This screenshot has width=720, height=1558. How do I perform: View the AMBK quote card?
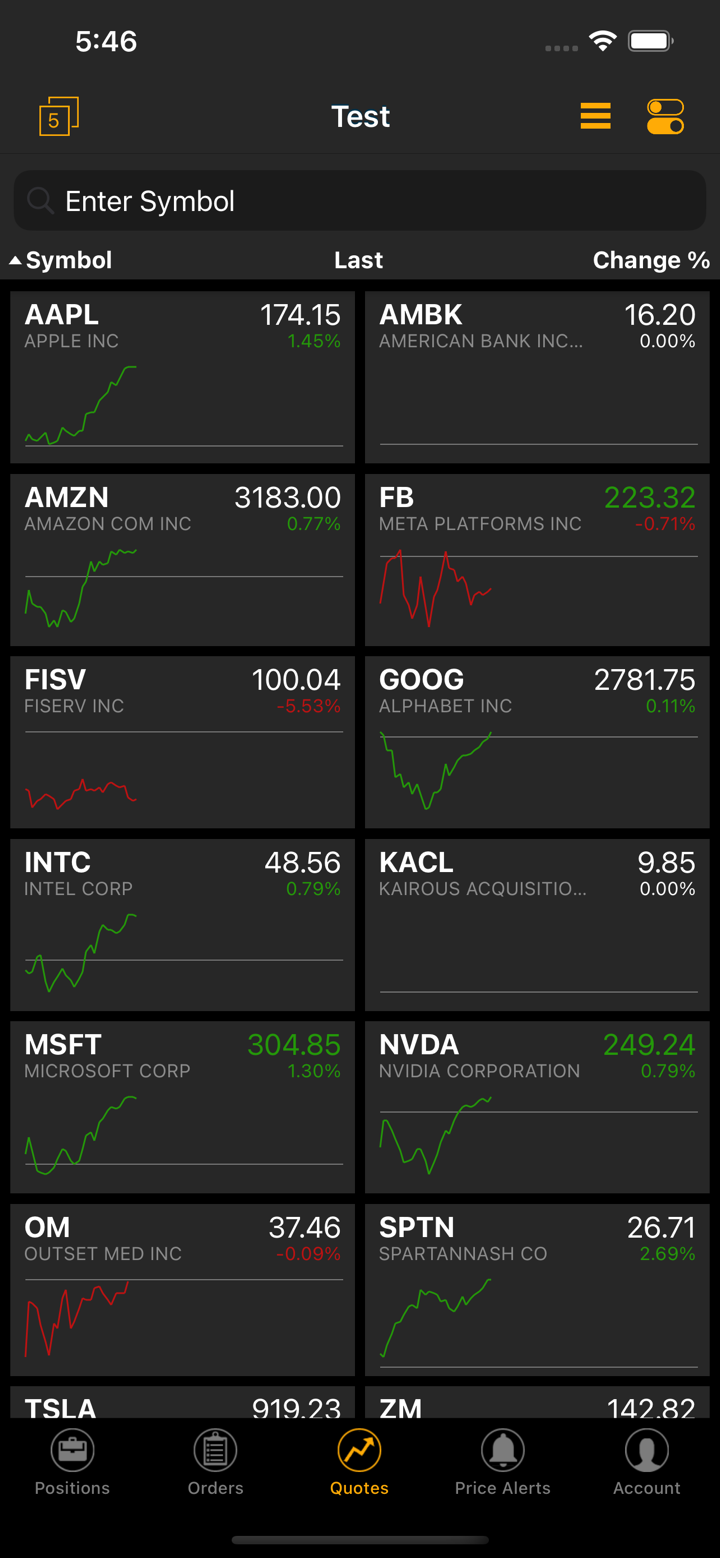[x=537, y=377]
